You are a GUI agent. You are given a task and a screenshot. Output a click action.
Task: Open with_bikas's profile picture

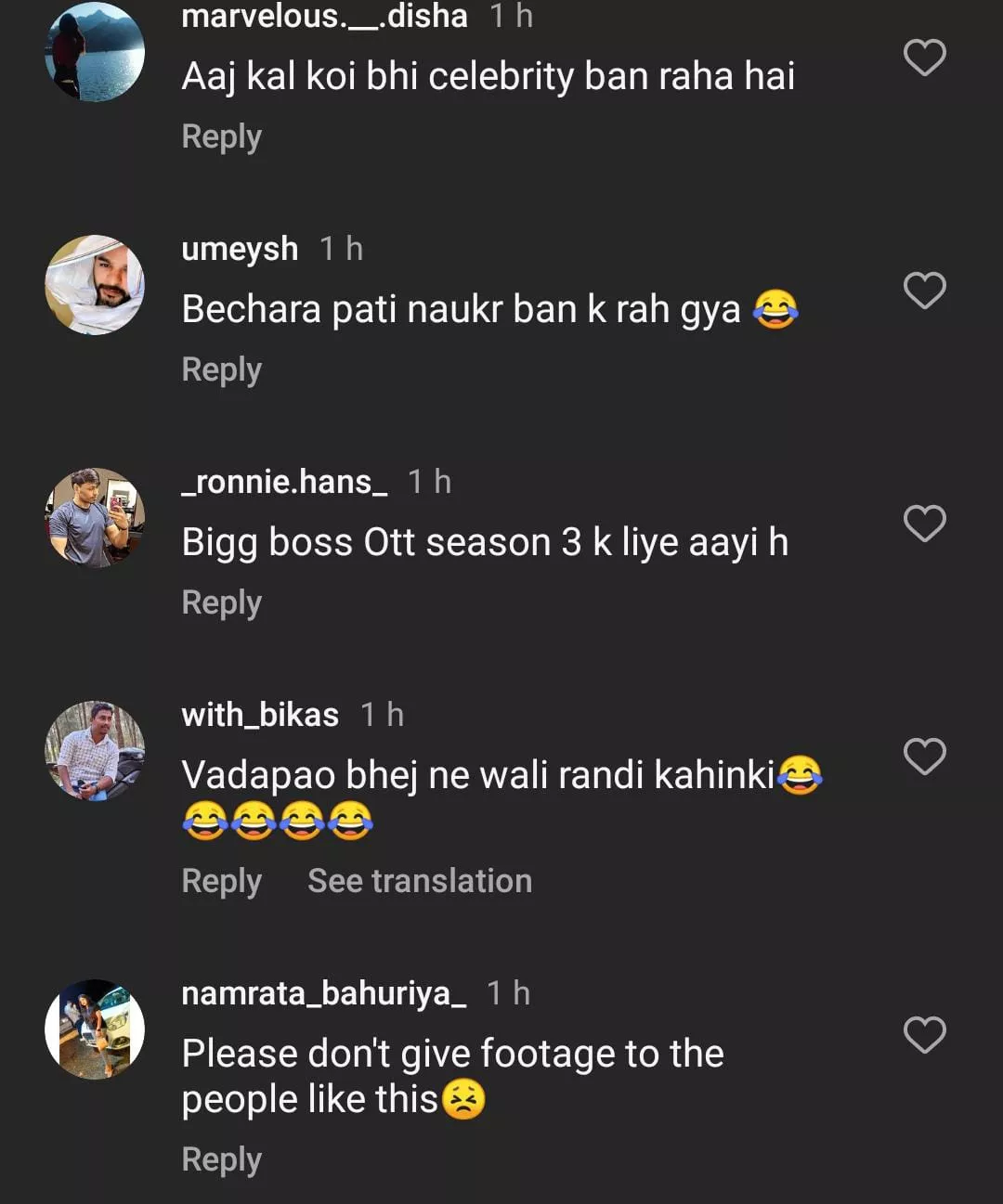click(95, 751)
